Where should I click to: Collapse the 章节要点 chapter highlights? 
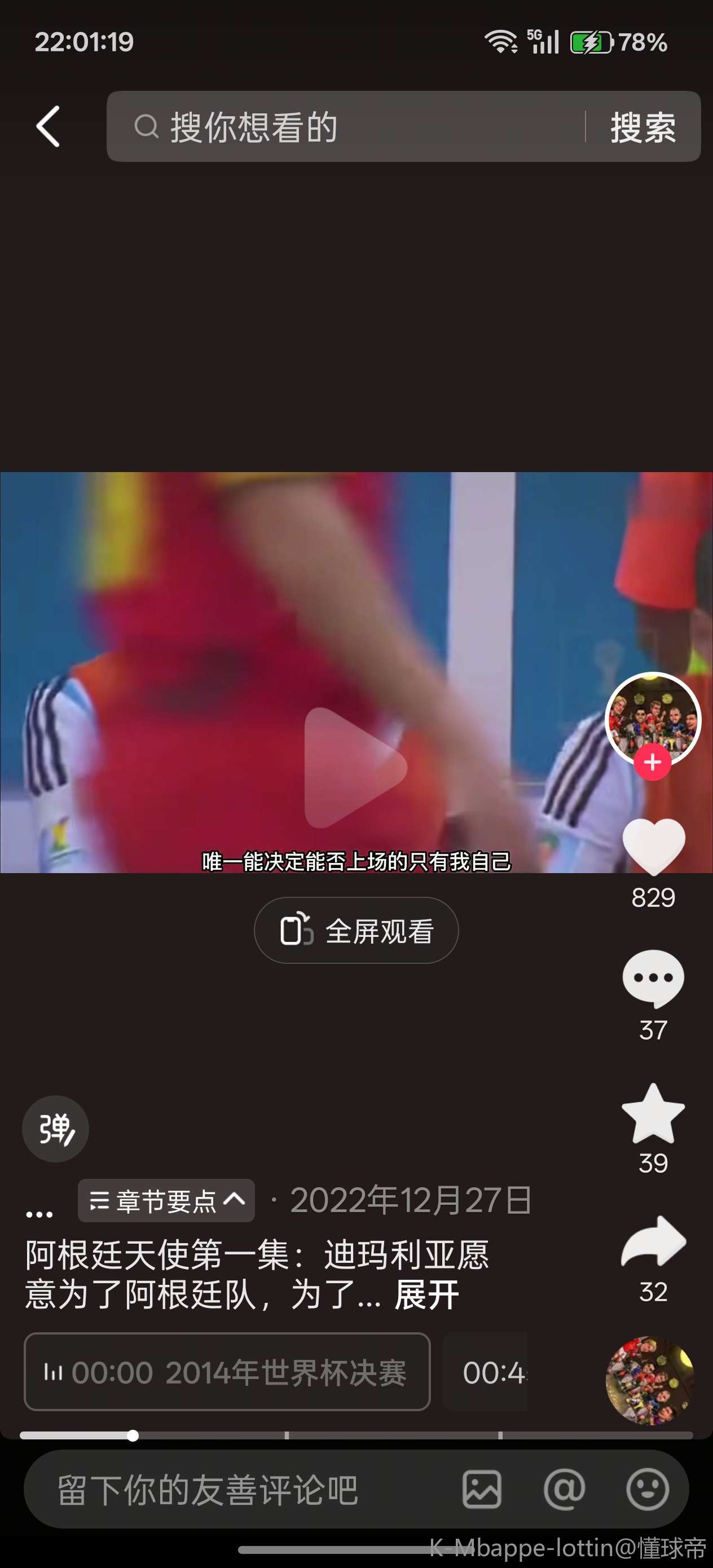tap(166, 1200)
